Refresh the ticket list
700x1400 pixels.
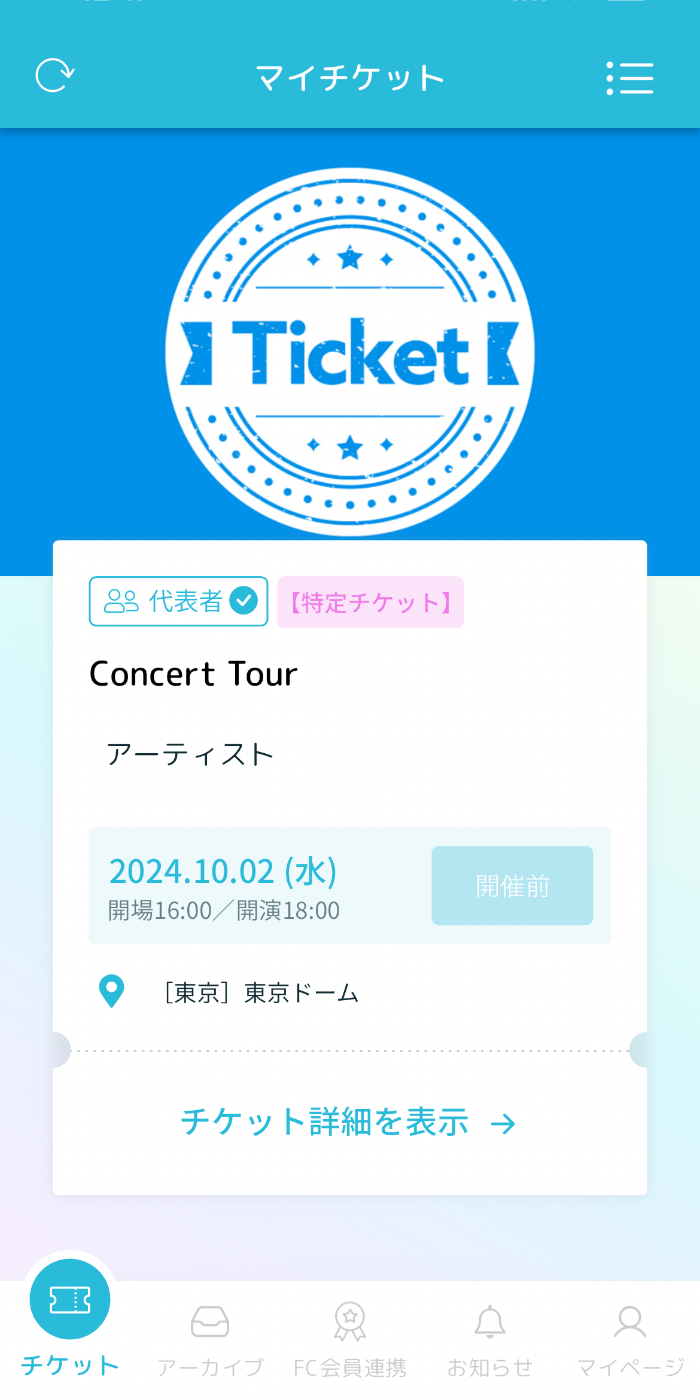click(54, 76)
